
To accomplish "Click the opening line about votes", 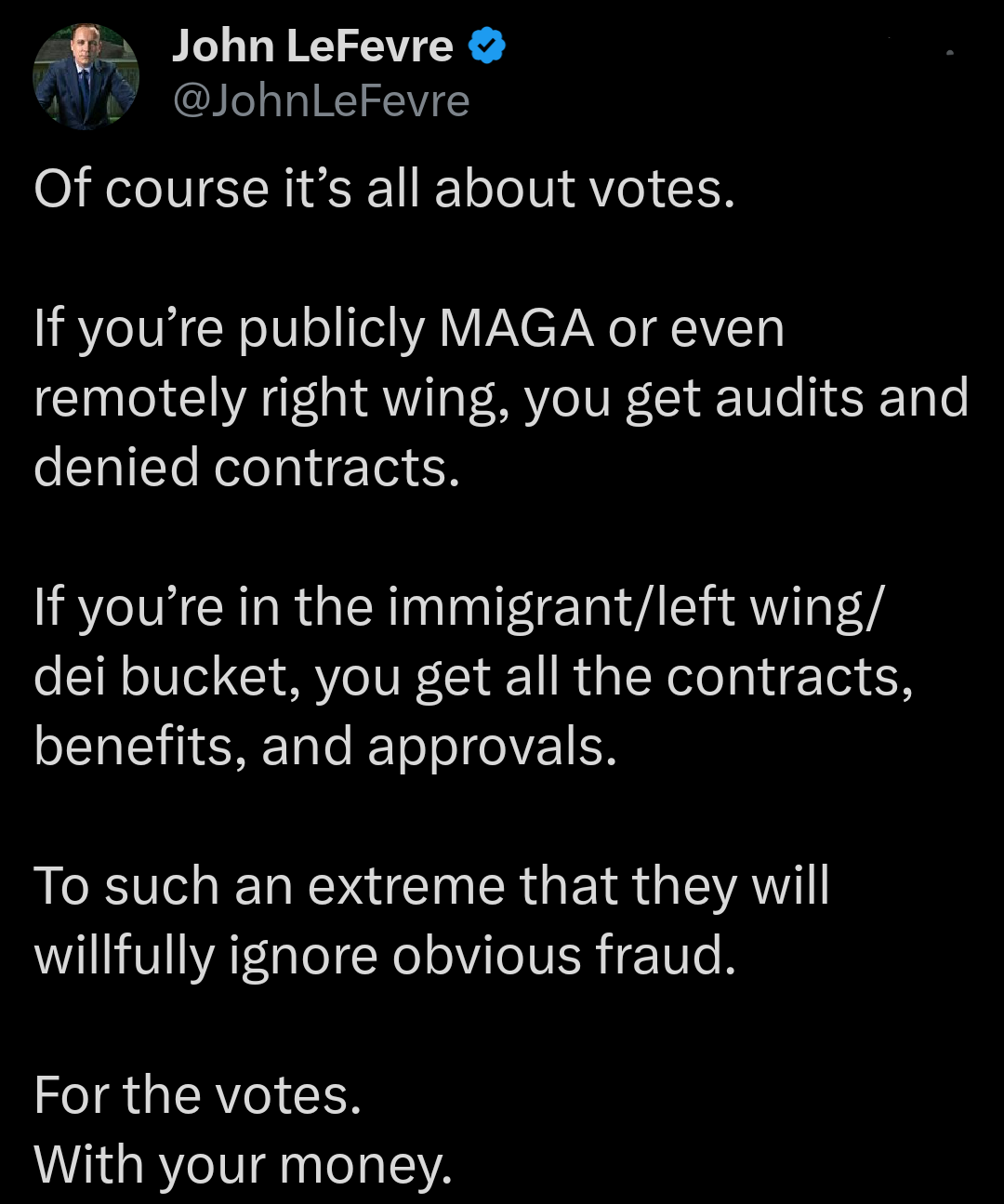I will 384,189.
